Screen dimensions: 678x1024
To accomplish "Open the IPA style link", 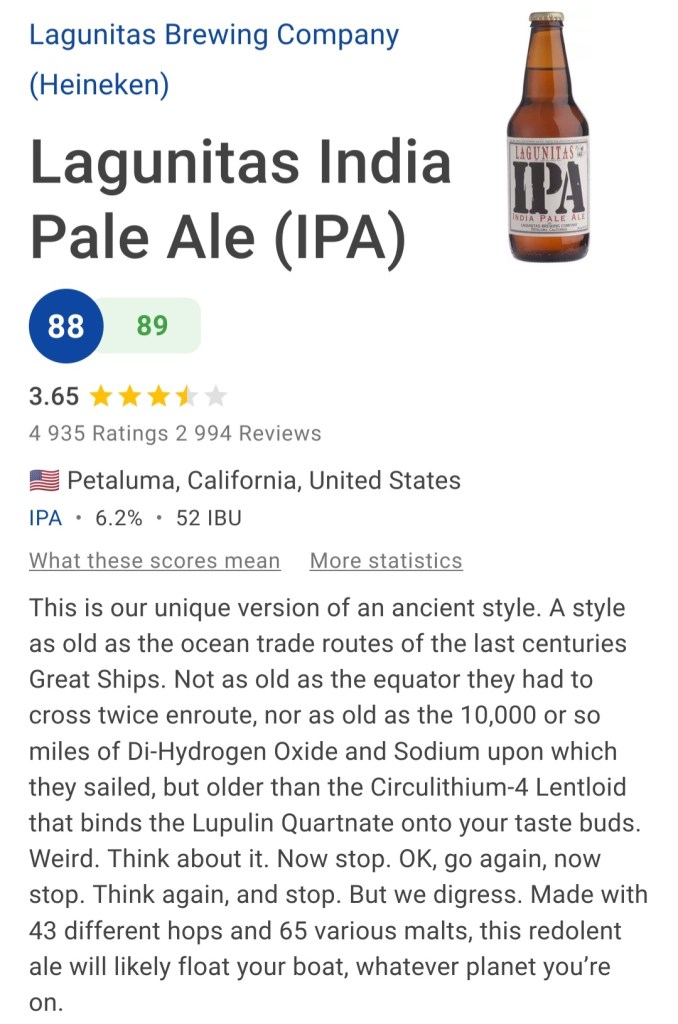I will [45, 518].
